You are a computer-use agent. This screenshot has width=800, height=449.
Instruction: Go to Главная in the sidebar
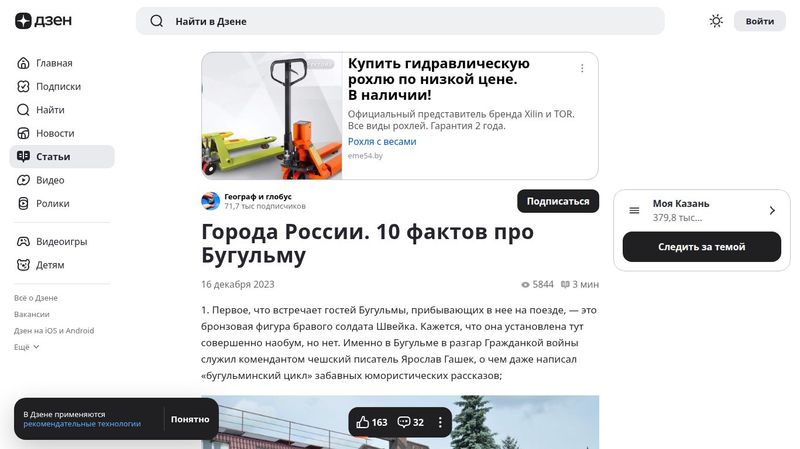(53, 63)
